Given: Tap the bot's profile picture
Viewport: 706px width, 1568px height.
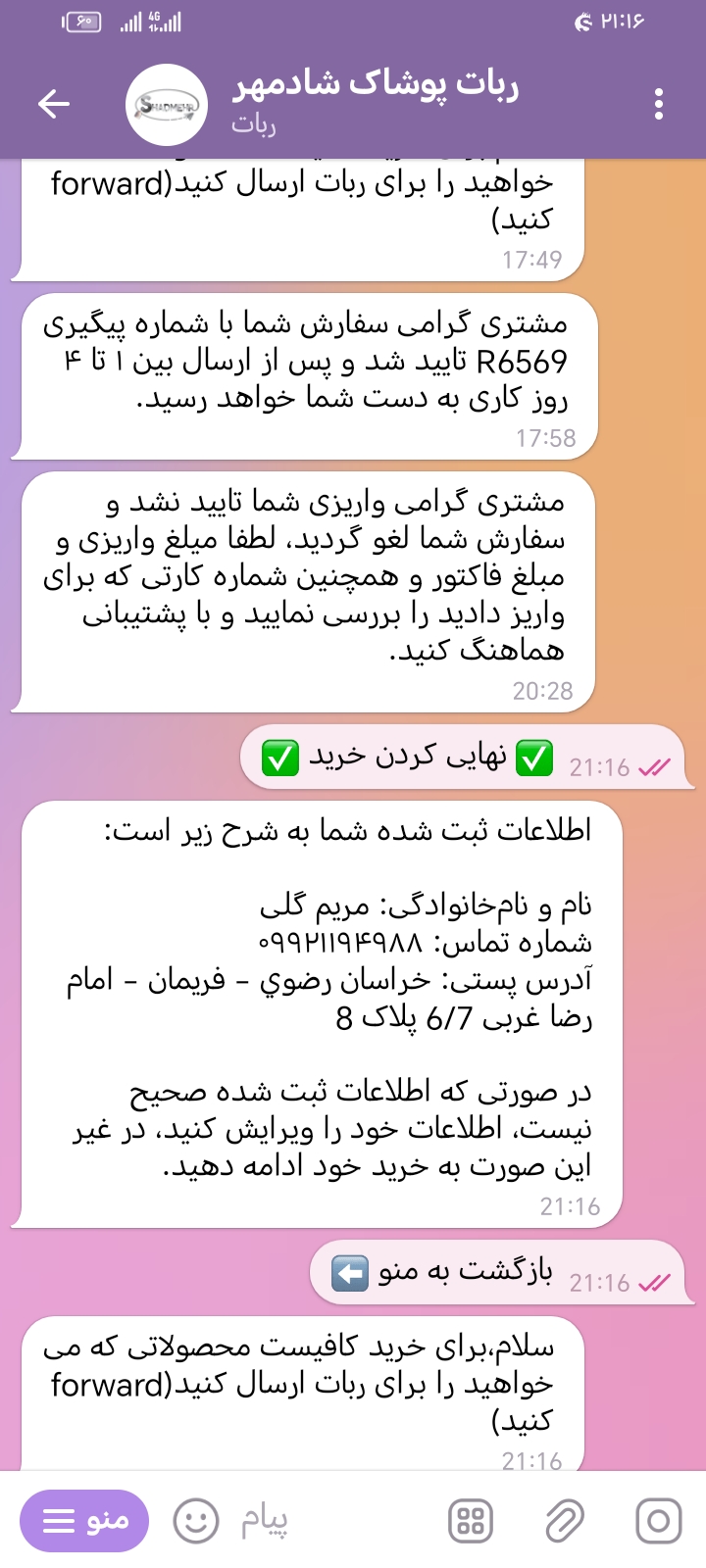Looking at the screenshot, I should tap(167, 104).
